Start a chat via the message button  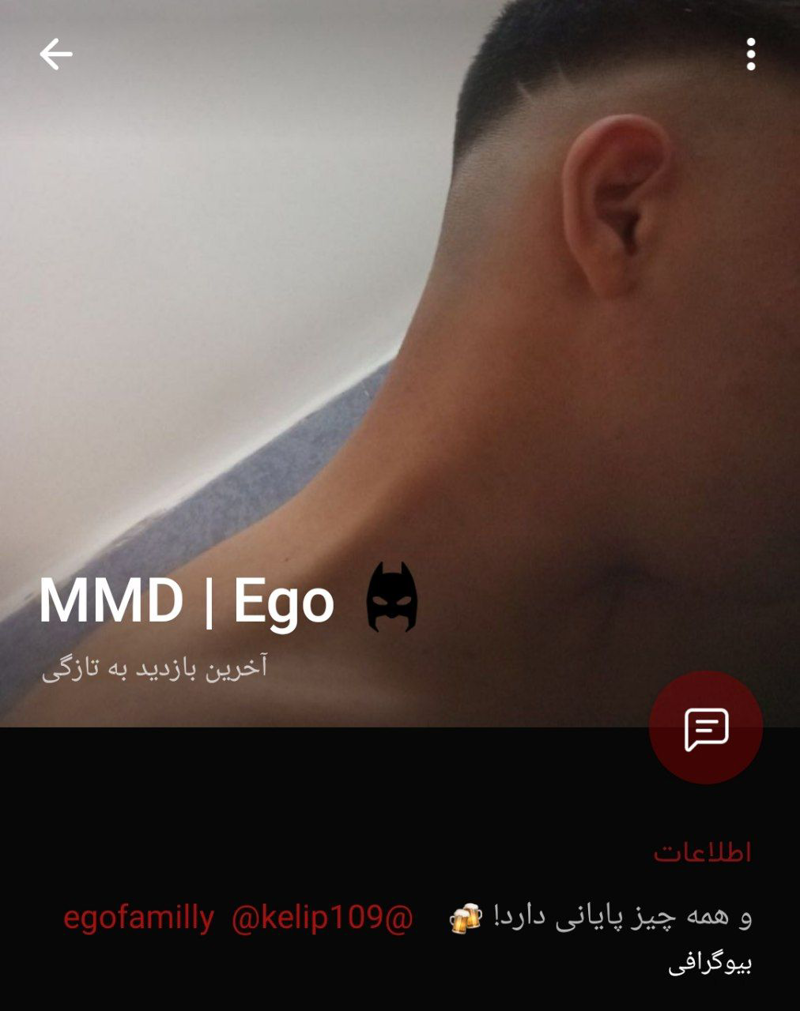click(706, 728)
